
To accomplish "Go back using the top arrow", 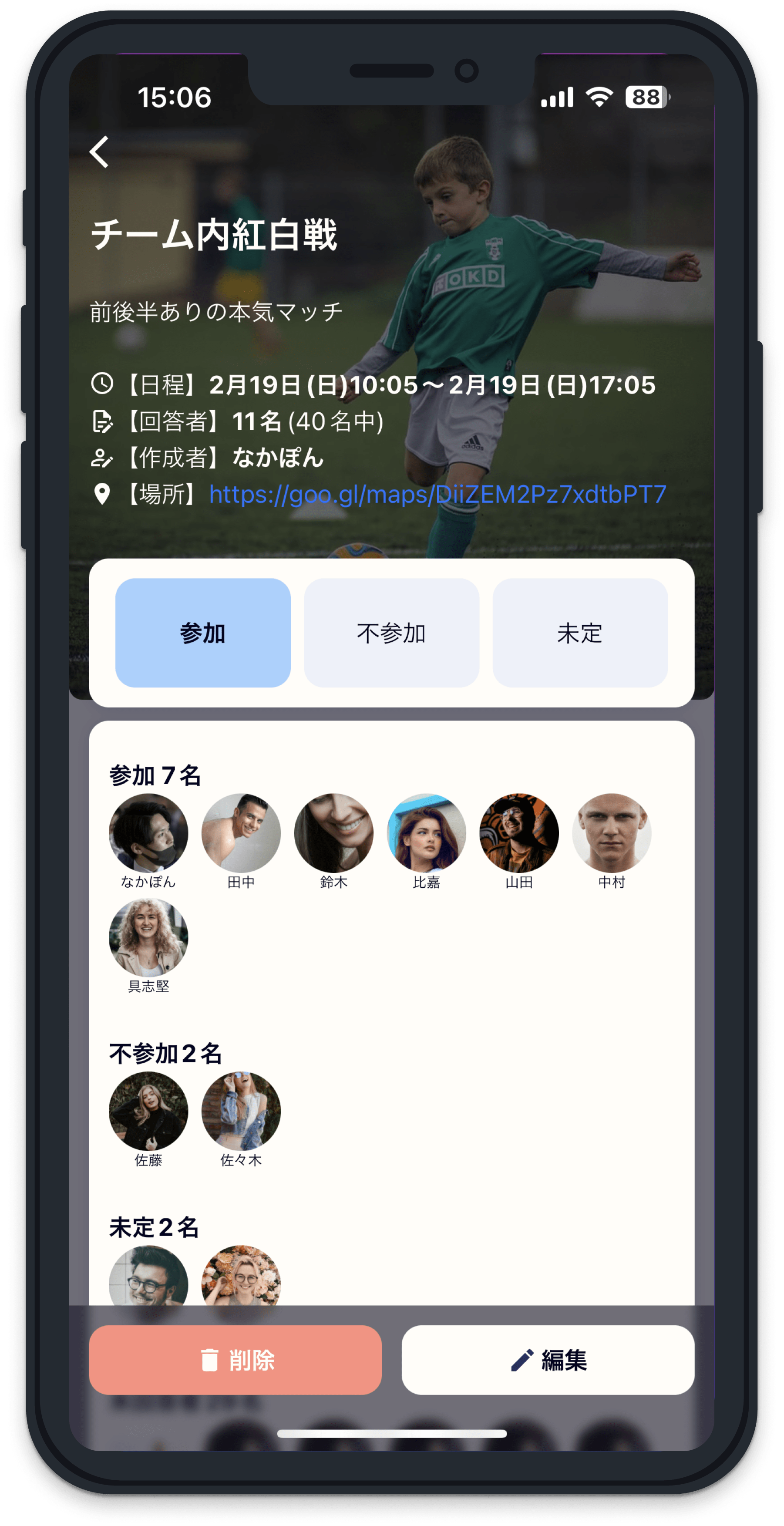I will (100, 152).
